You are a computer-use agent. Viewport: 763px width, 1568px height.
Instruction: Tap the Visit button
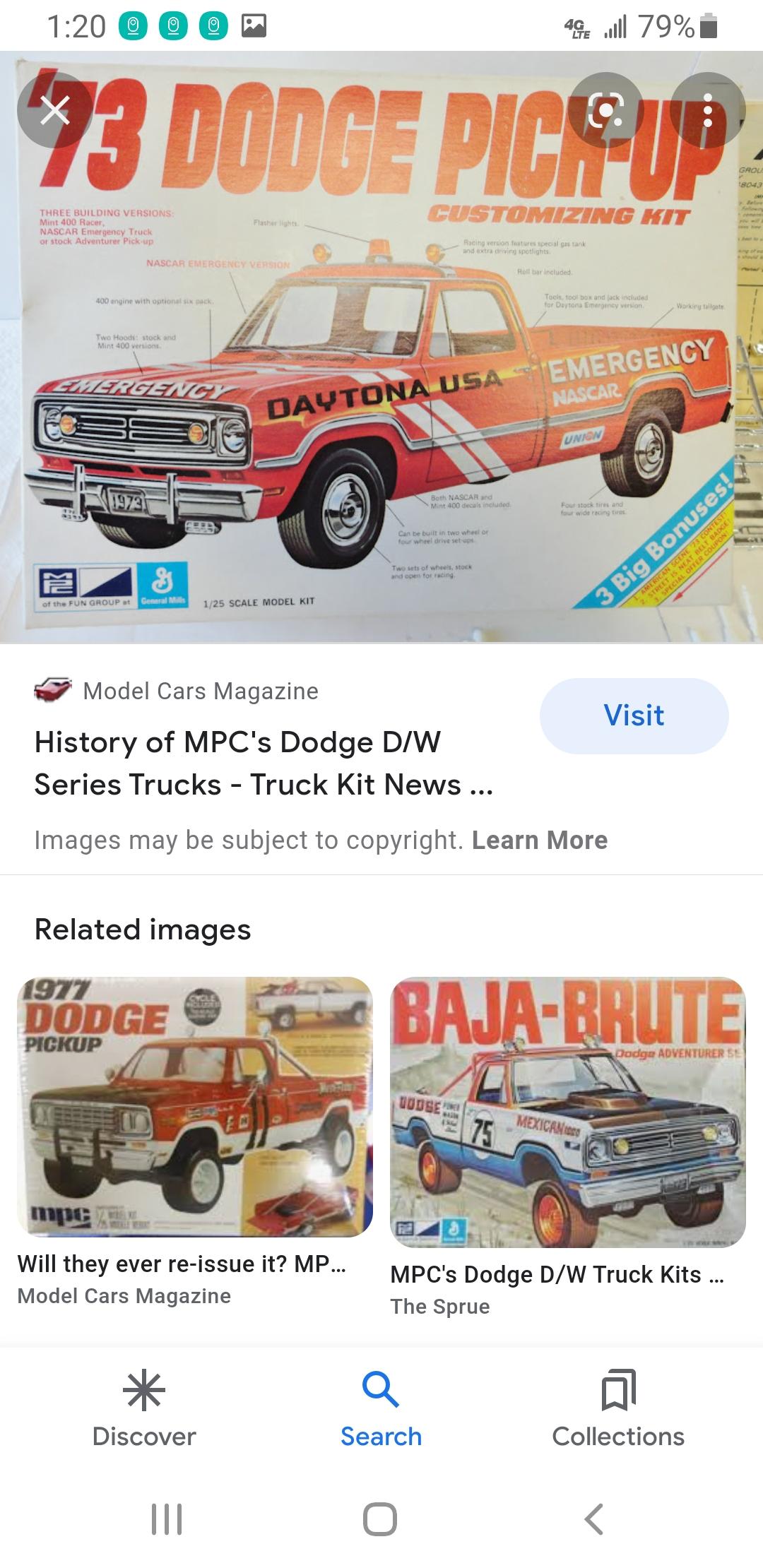(634, 715)
